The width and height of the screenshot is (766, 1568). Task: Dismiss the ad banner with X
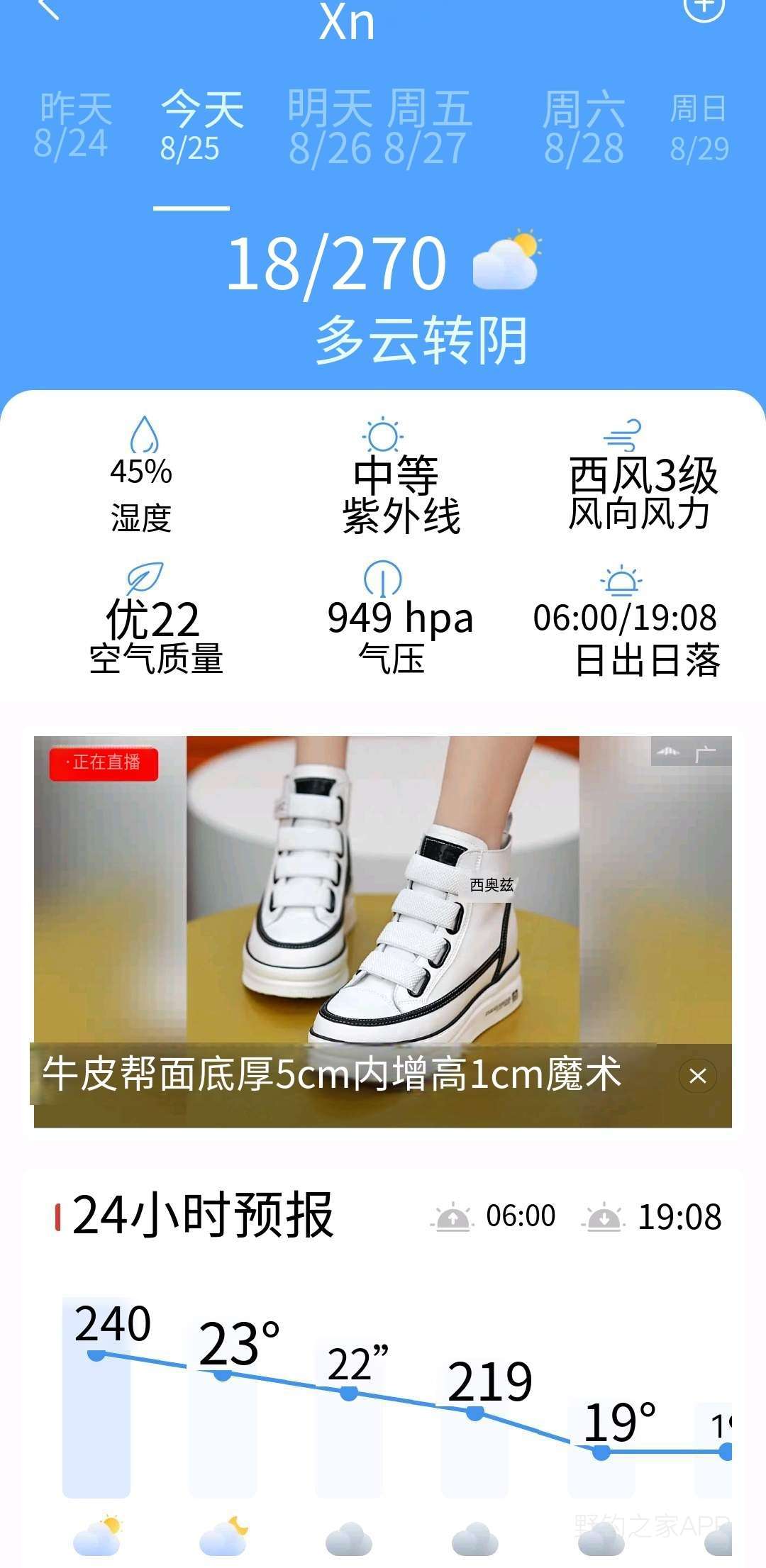point(698,1076)
